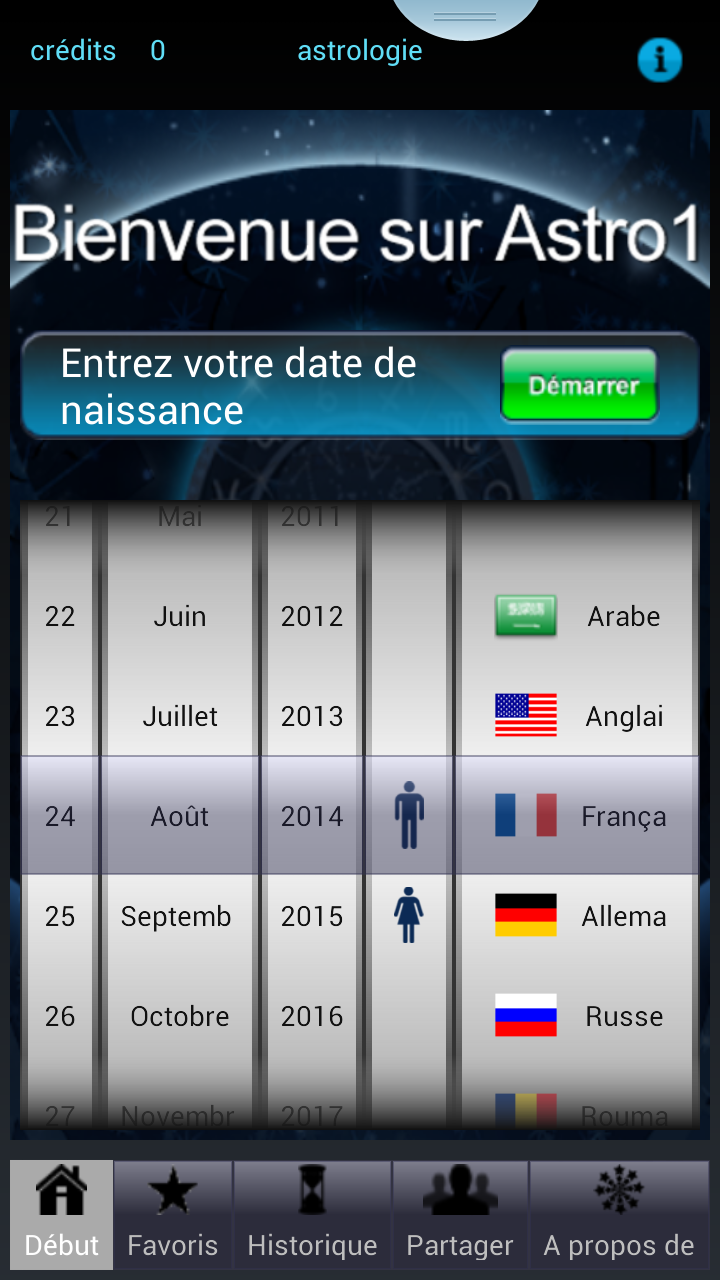This screenshot has width=720, height=1280.
Task: Select the Anglais language with US flag
Action: pos(577,716)
